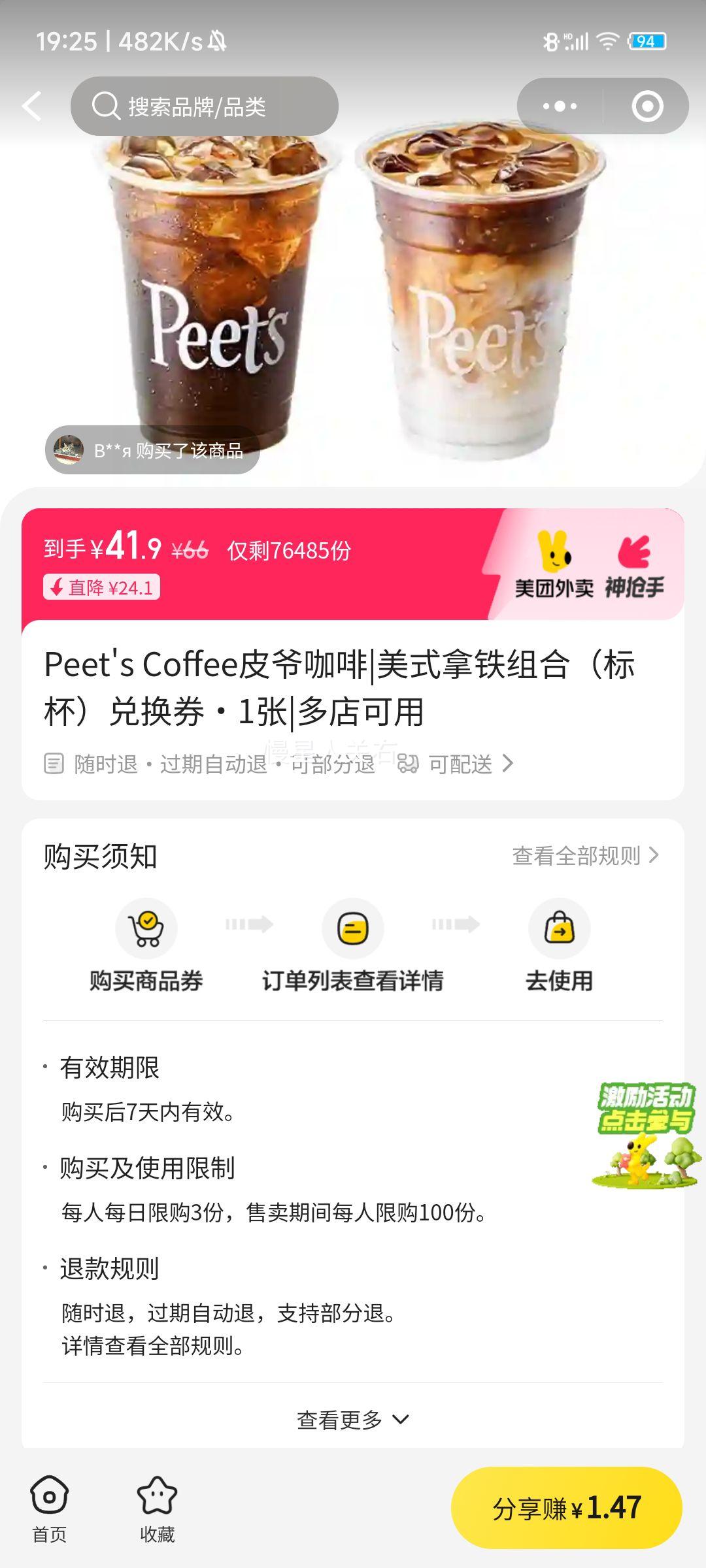Open the iced Americano product image

tap(216, 281)
